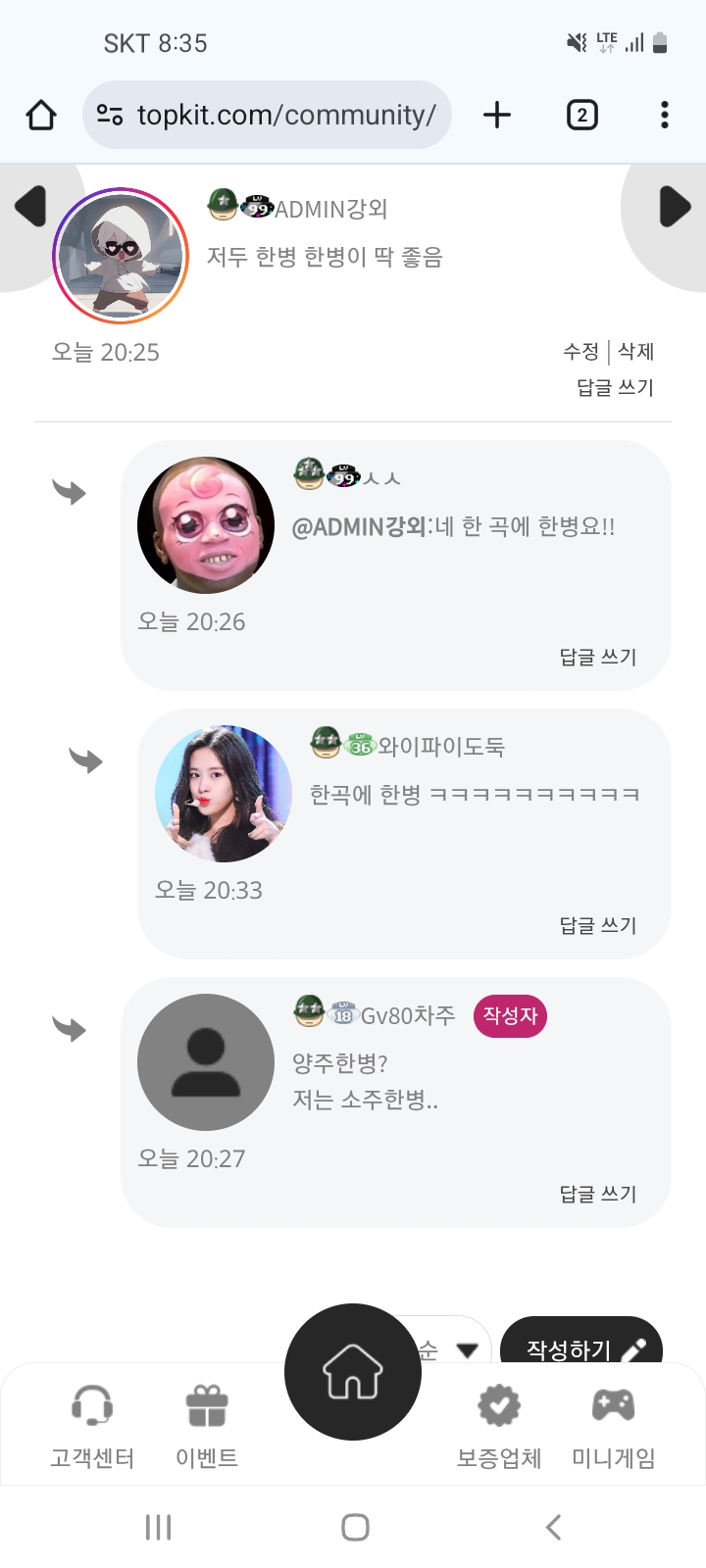Open the 미니게임 mini games tab

pos(614,1427)
